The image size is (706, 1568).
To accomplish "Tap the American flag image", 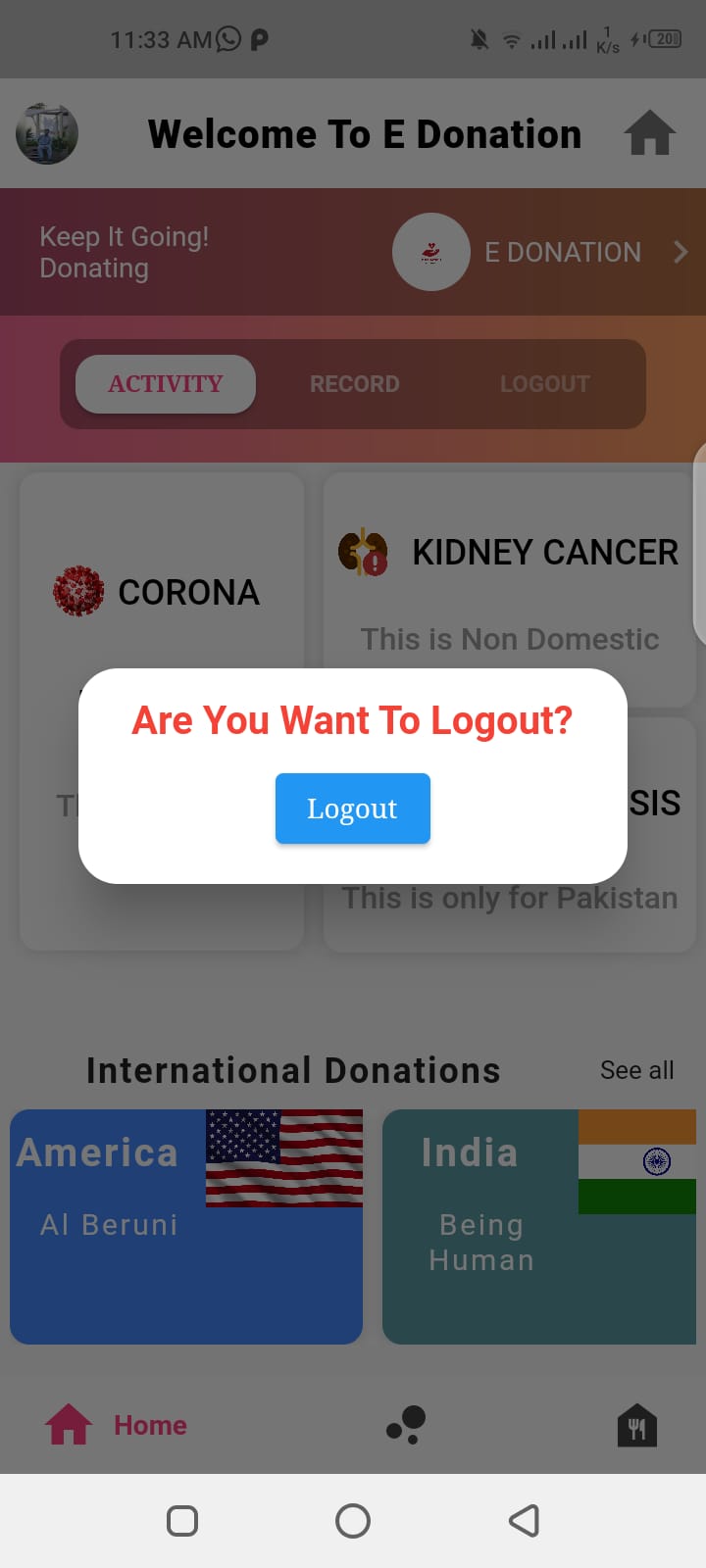I will click(x=284, y=1157).
